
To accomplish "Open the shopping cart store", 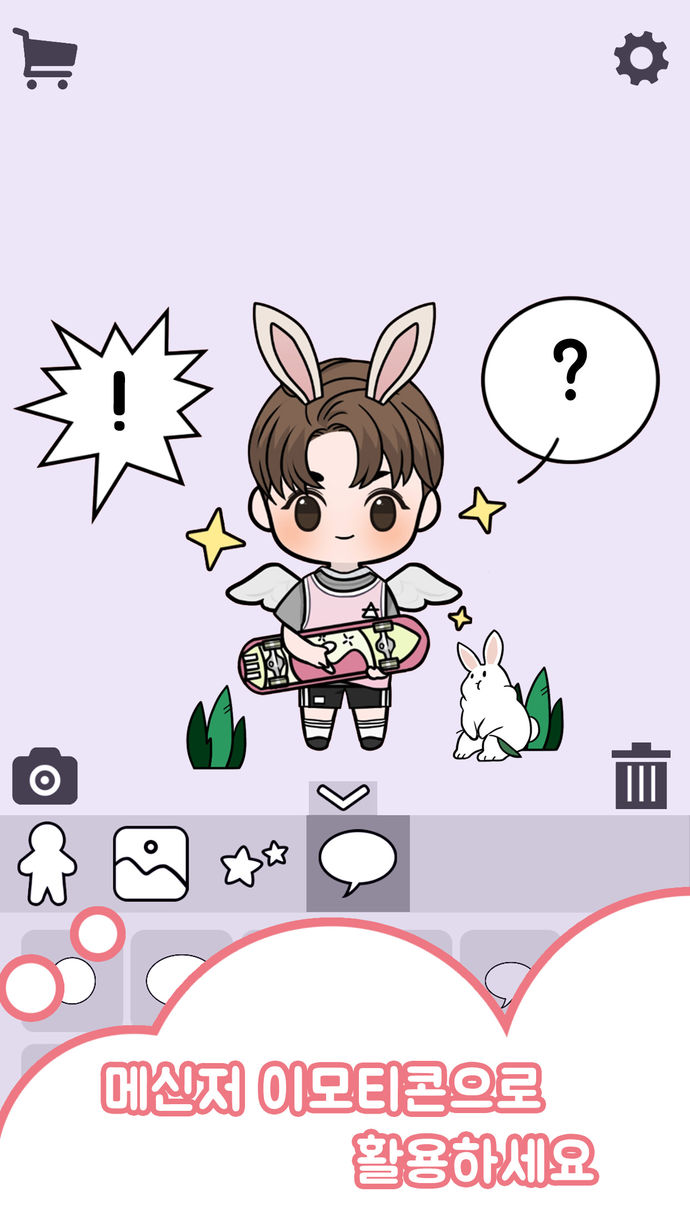I will 45,58.
